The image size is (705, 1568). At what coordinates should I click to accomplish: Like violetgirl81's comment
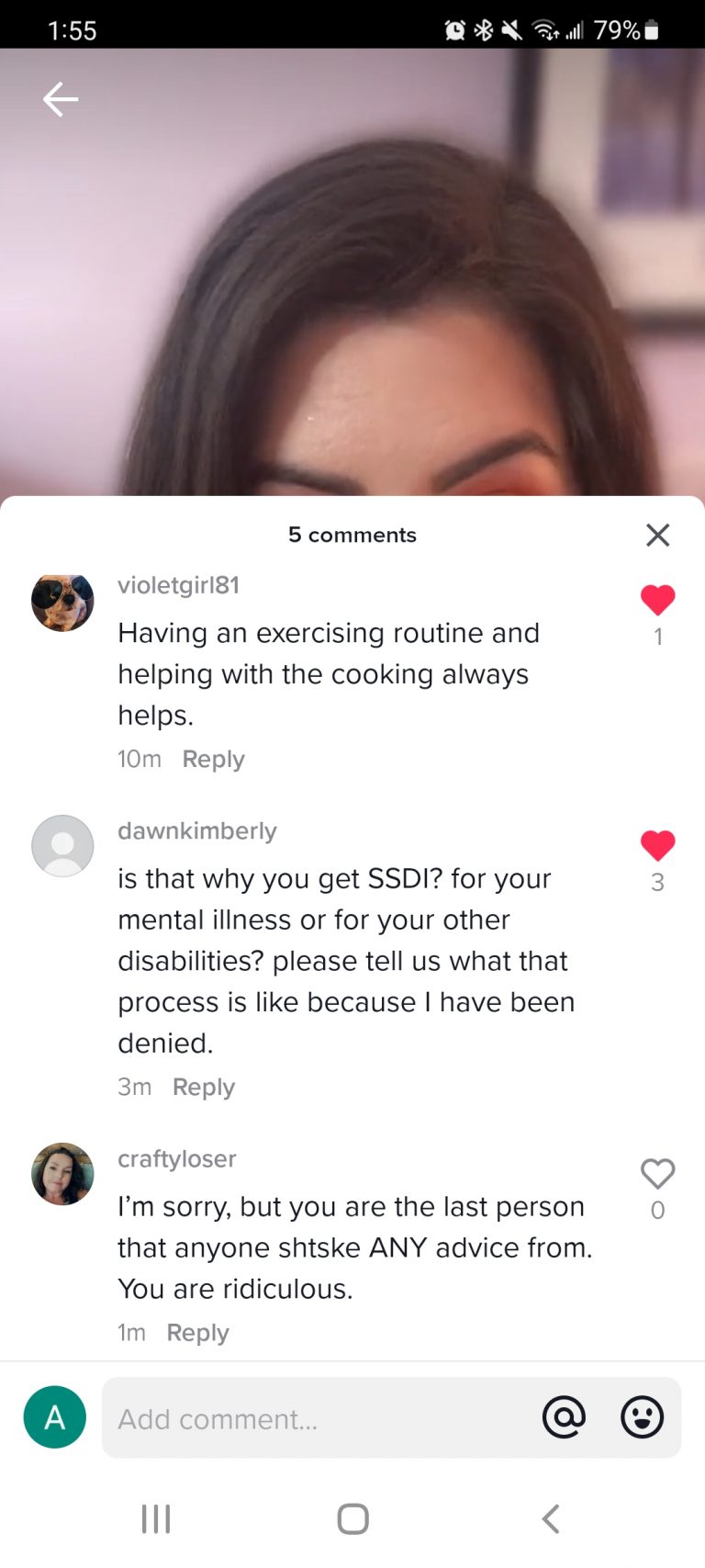pos(657,600)
